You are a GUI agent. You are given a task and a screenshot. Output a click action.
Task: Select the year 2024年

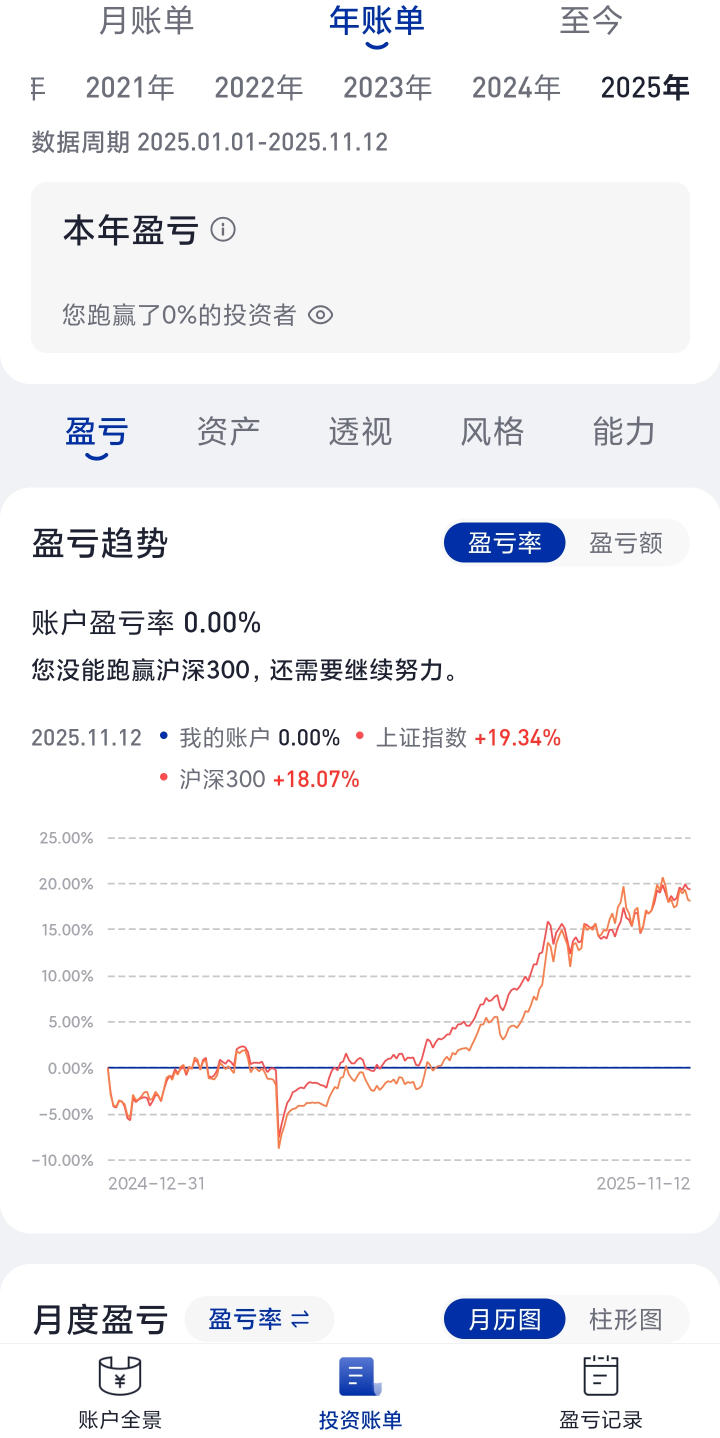click(x=516, y=88)
